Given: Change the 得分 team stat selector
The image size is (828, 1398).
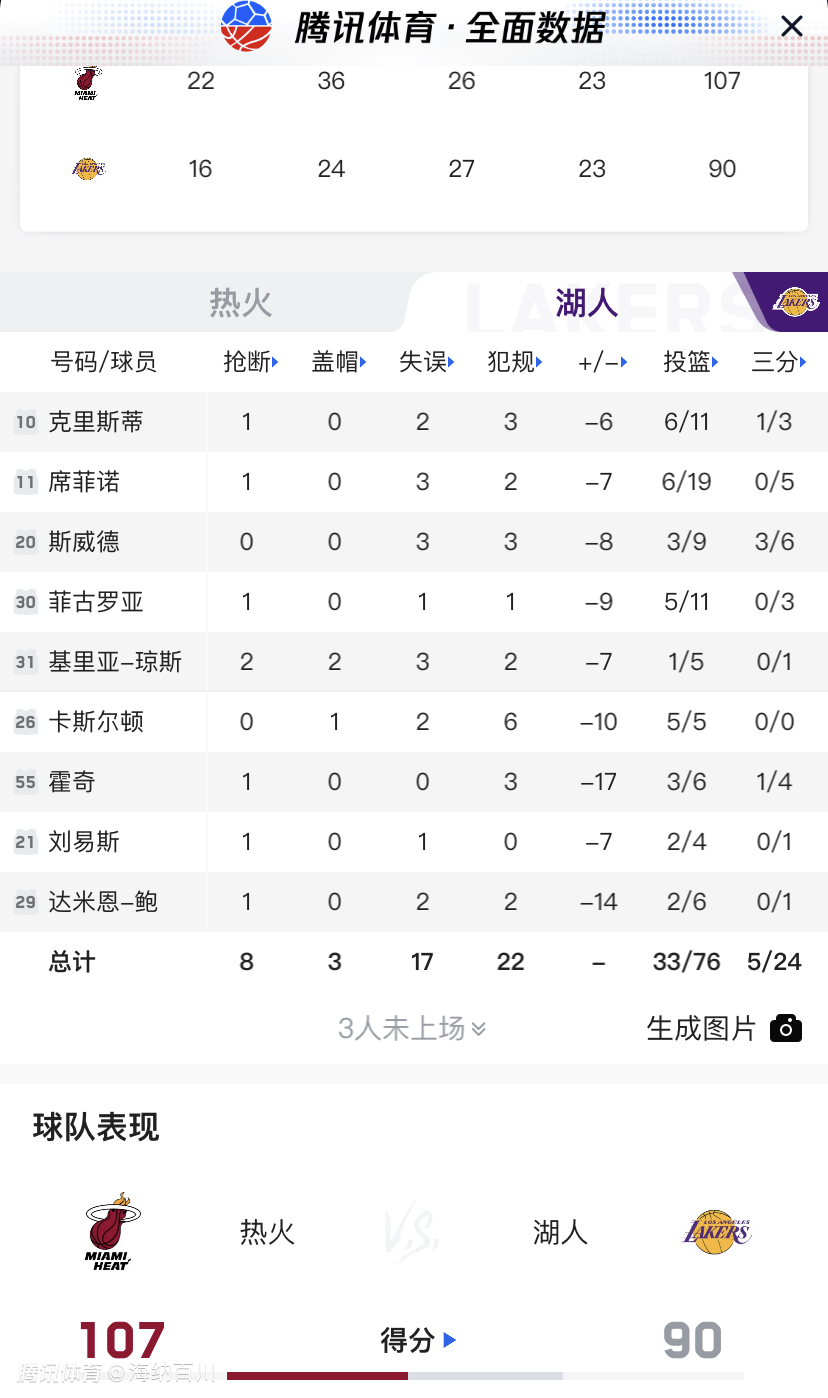Looking at the screenshot, I should [418, 1340].
